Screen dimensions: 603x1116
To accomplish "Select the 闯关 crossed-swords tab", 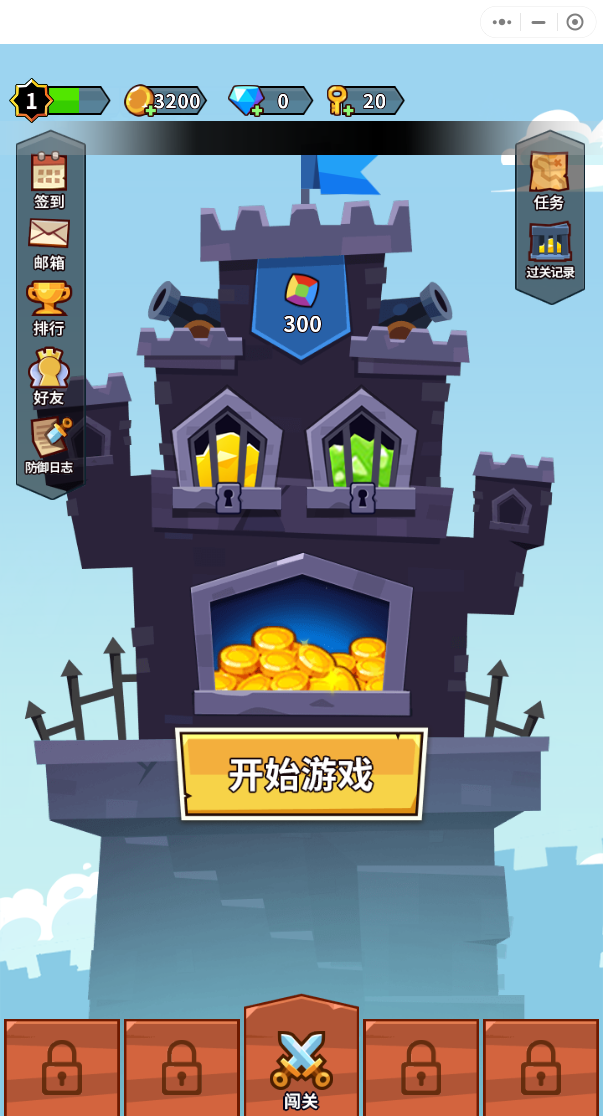I will coord(301,1065).
